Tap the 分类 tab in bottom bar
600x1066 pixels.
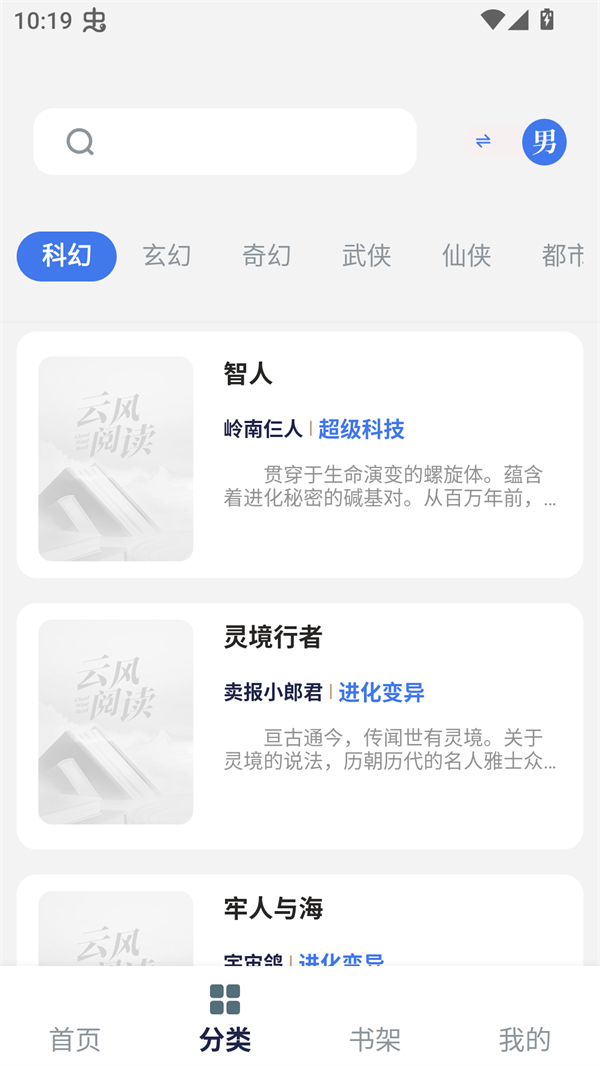(225, 1020)
